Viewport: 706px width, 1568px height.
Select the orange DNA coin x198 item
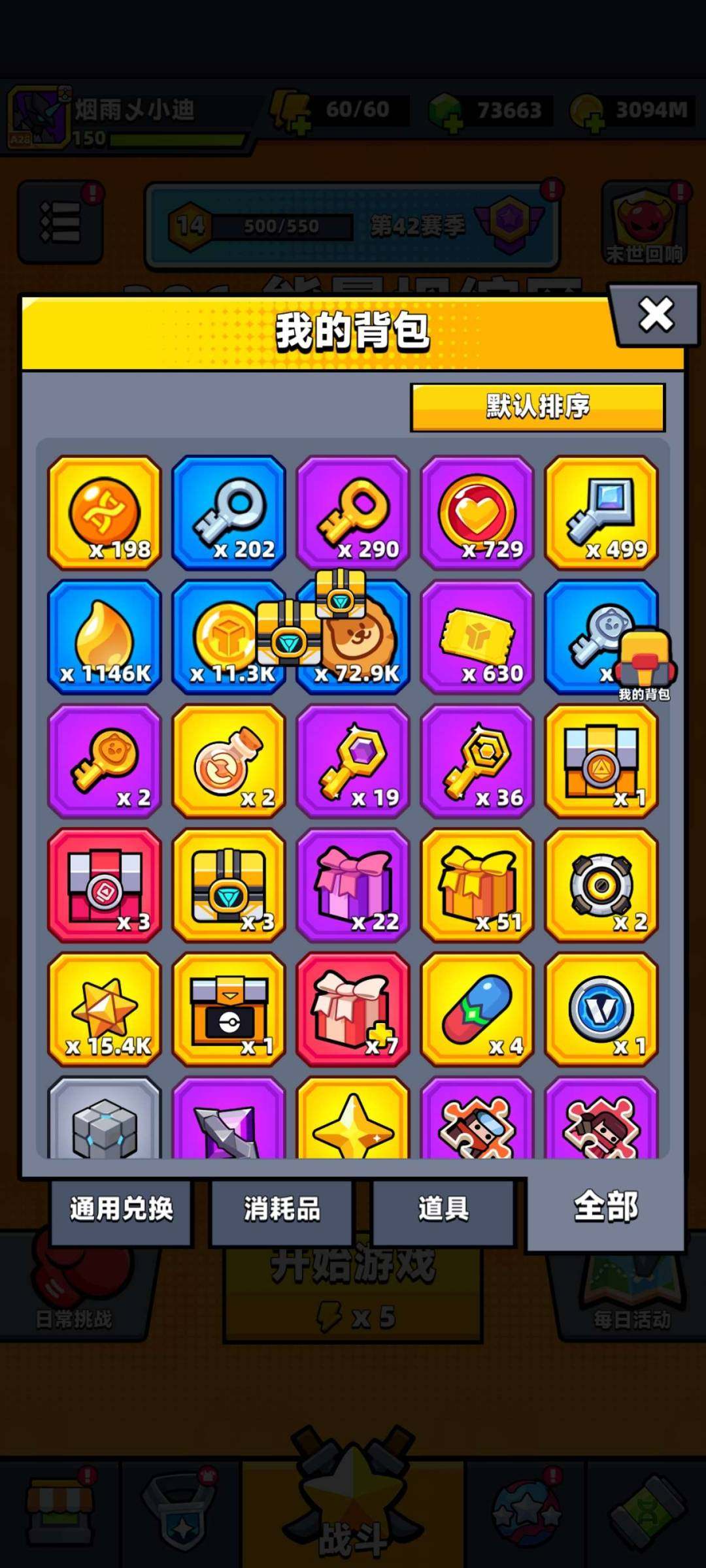pyautogui.click(x=105, y=512)
